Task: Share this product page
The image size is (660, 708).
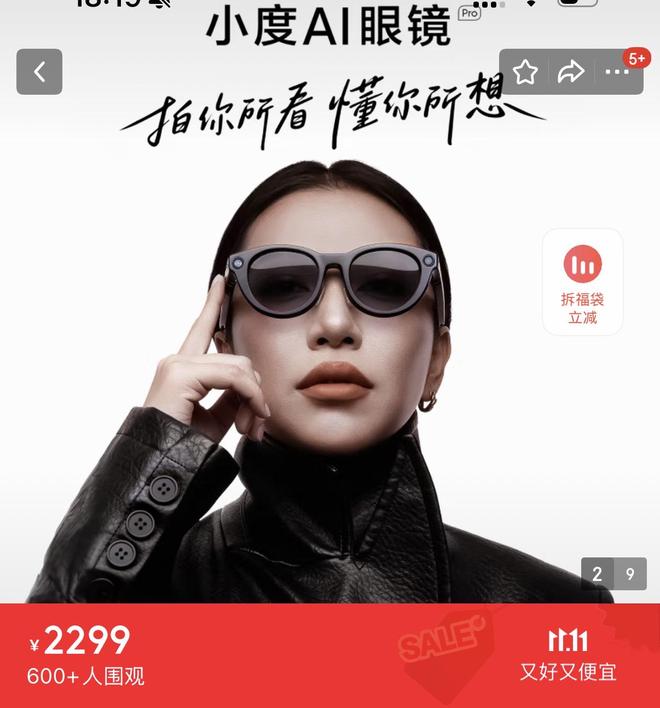Action: (570, 72)
